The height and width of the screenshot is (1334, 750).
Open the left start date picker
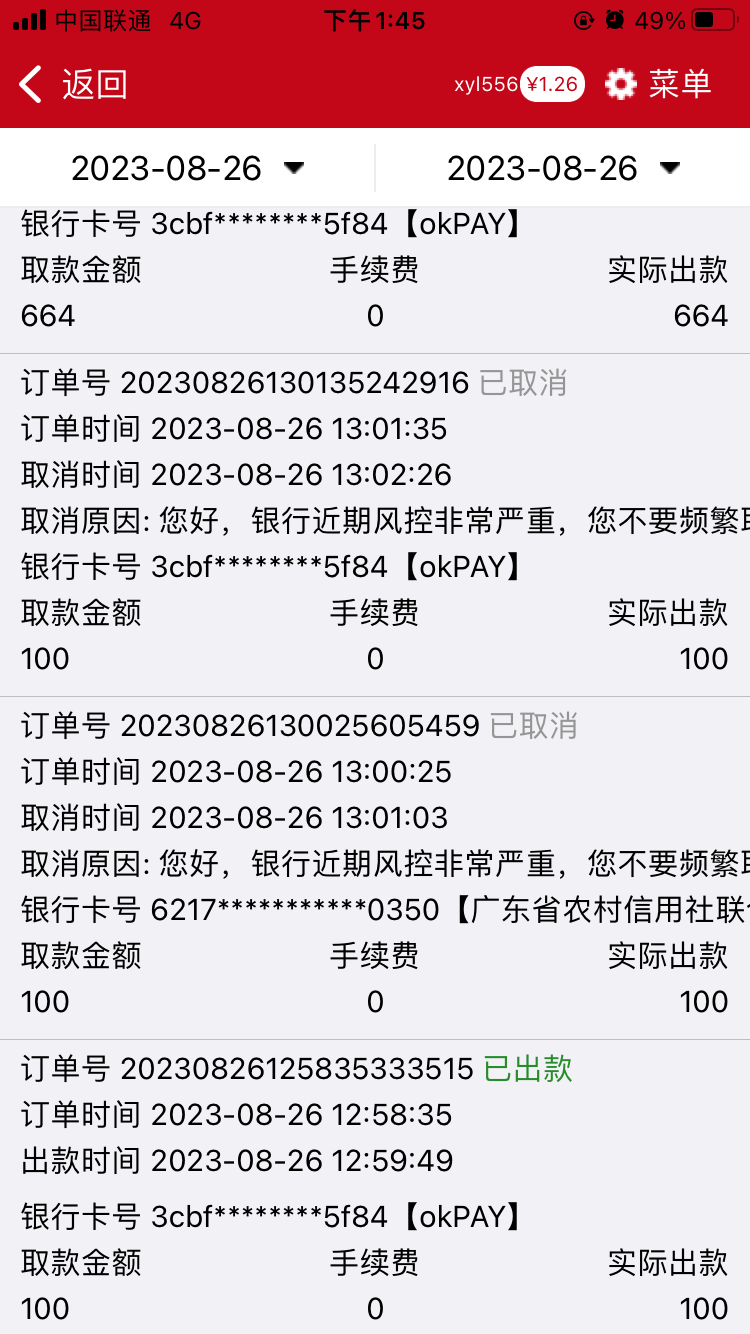[x=165, y=167]
